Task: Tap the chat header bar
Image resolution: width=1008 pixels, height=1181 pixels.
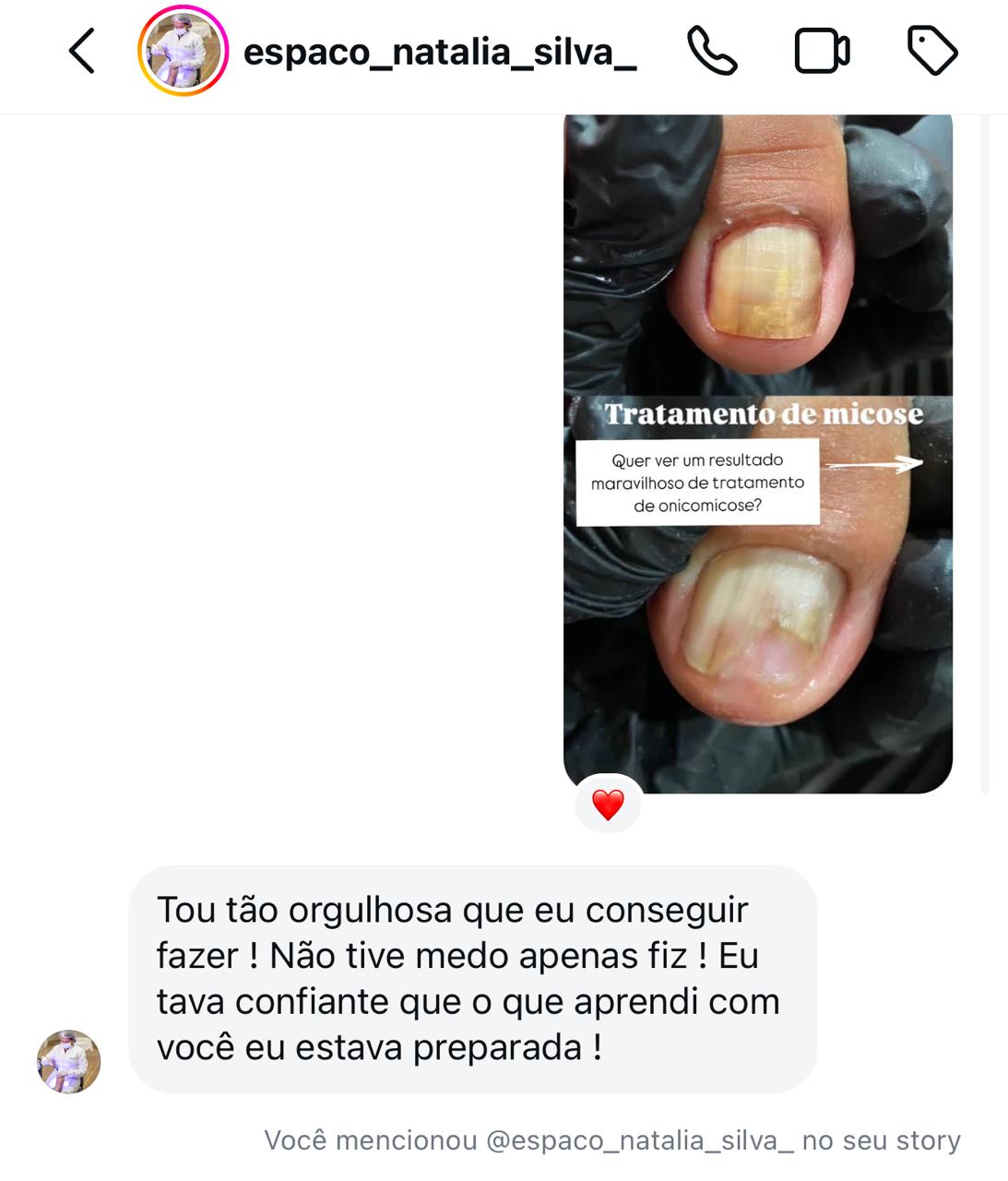Action: (x=504, y=53)
